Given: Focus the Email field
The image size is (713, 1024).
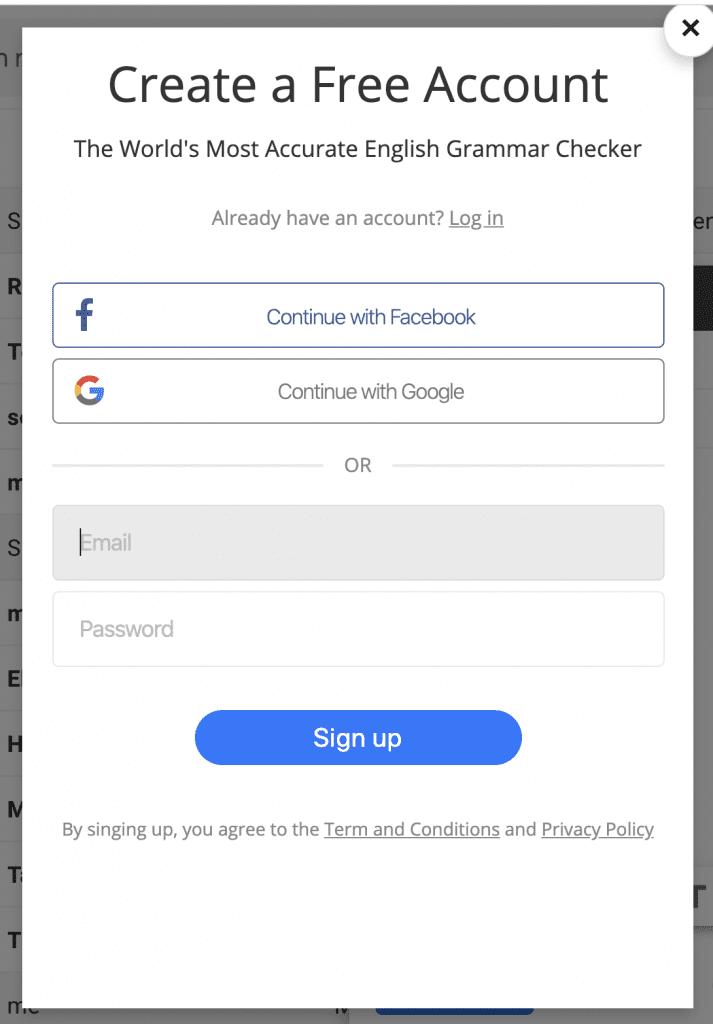Looking at the screenshot, I should pos(358,543).
